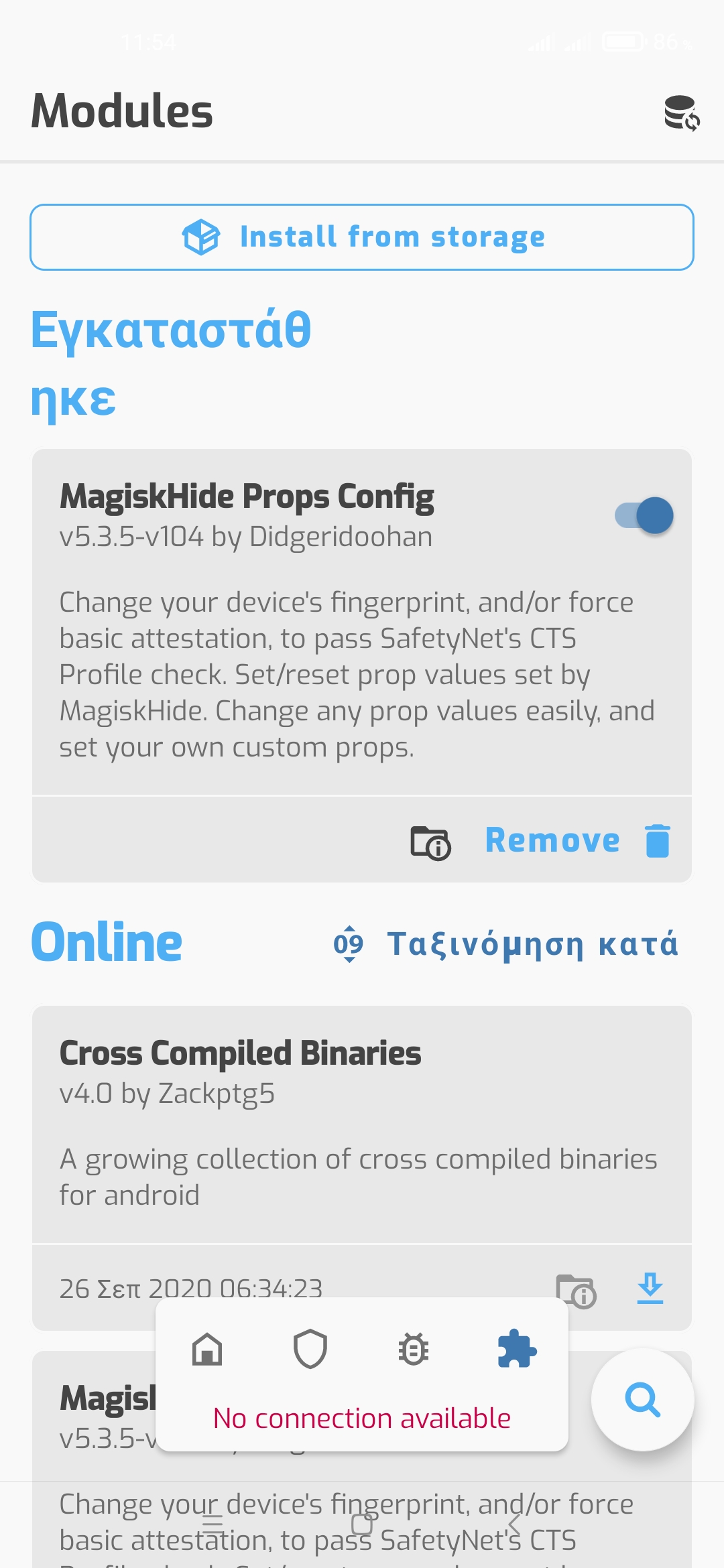Disable the MagiskHide Props Config module
Screen dimensions: 724x1568
(644, 515)
